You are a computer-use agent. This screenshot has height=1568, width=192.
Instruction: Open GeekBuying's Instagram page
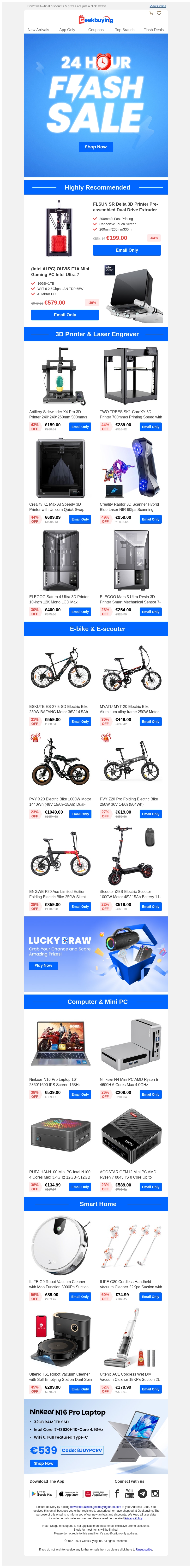click(x=156, y=1494)
